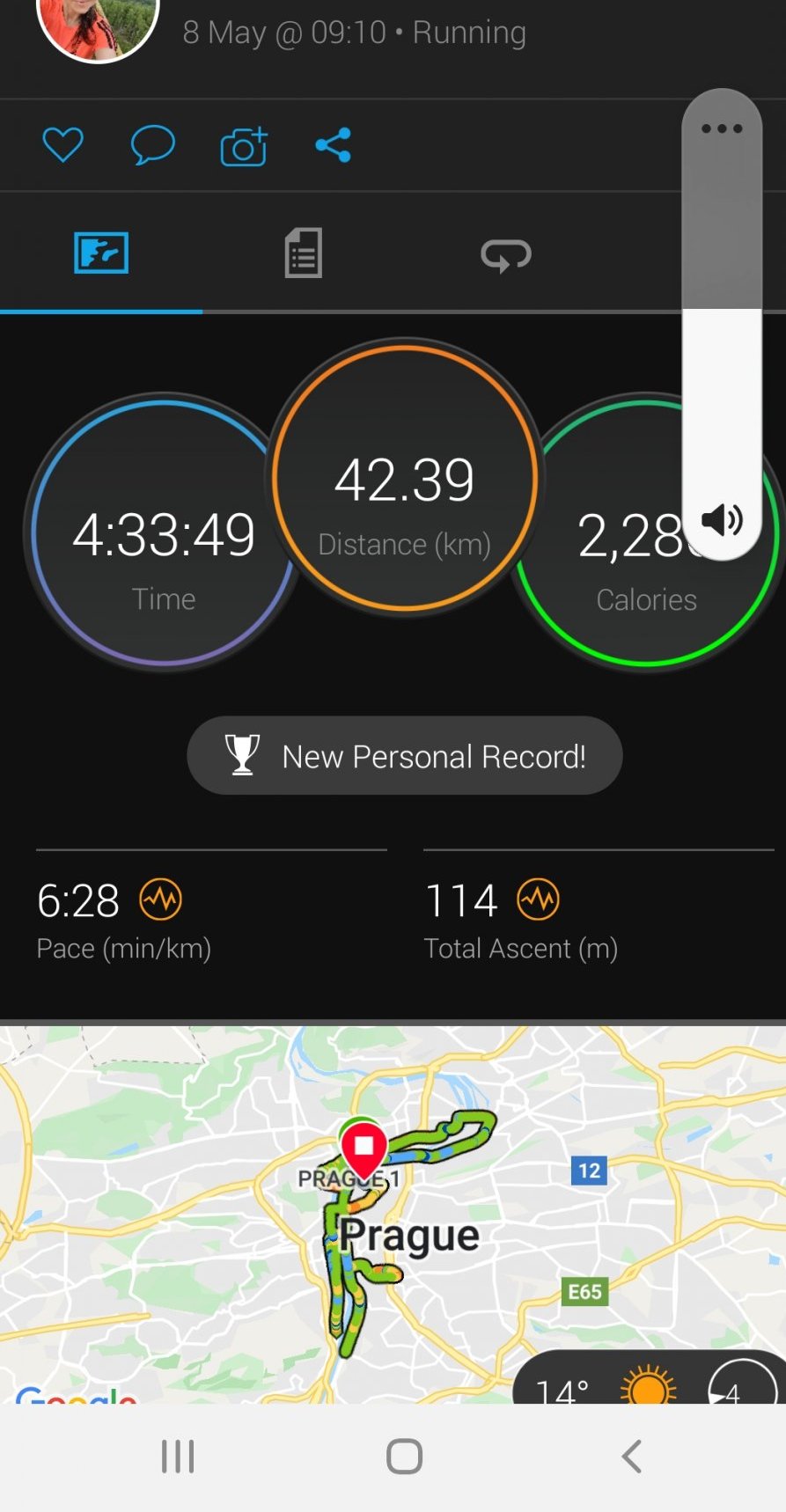Mute using the volume speaker icon

(722, 520)
